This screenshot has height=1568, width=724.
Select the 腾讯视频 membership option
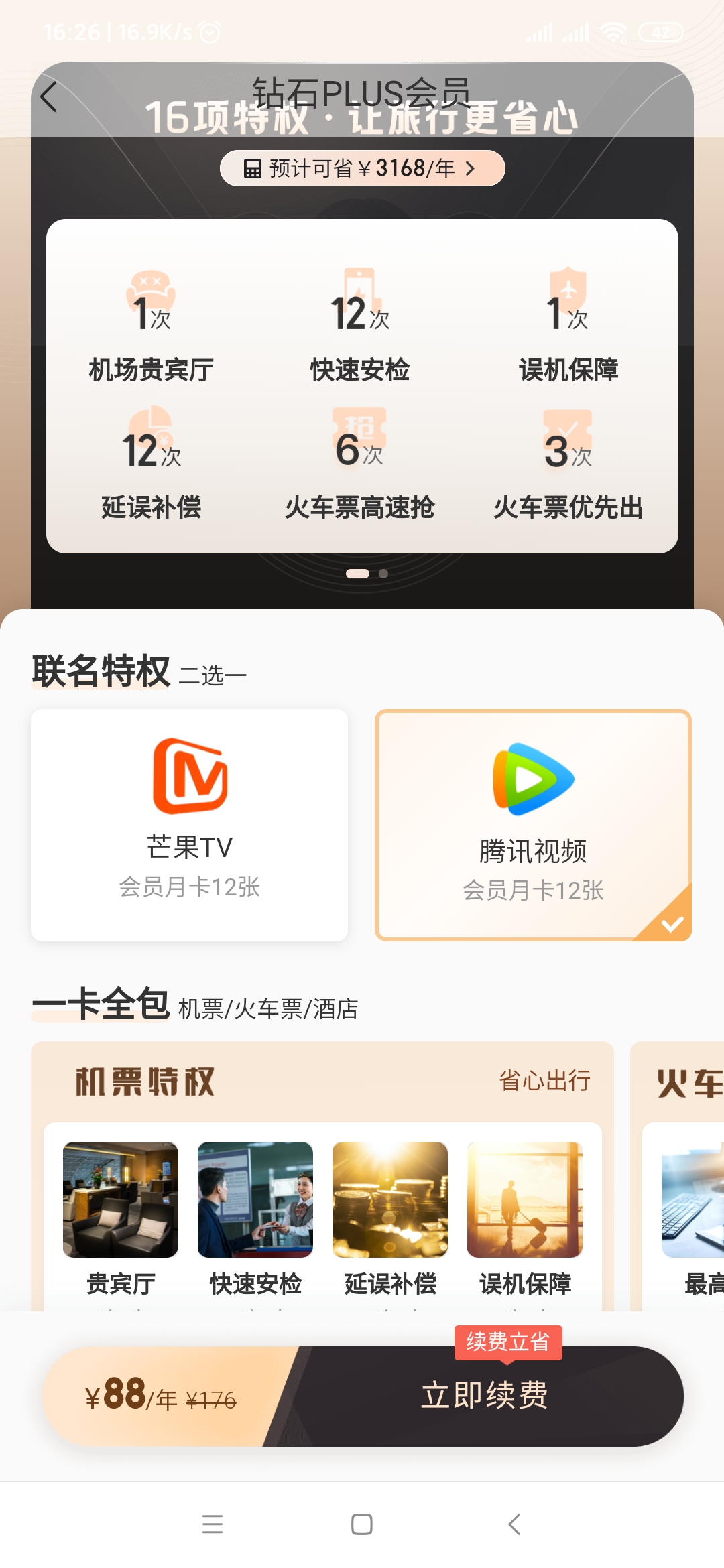533,821
